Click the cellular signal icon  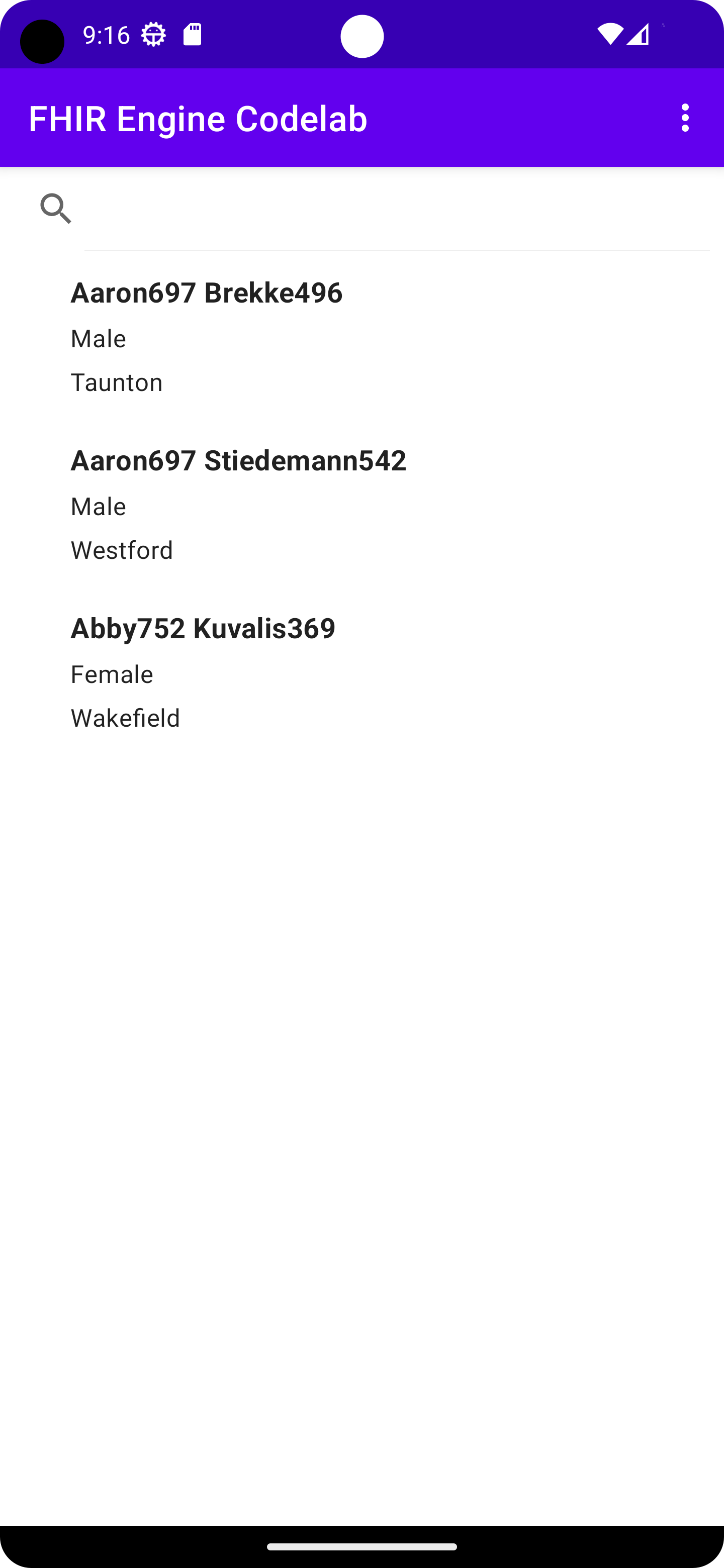640,35
